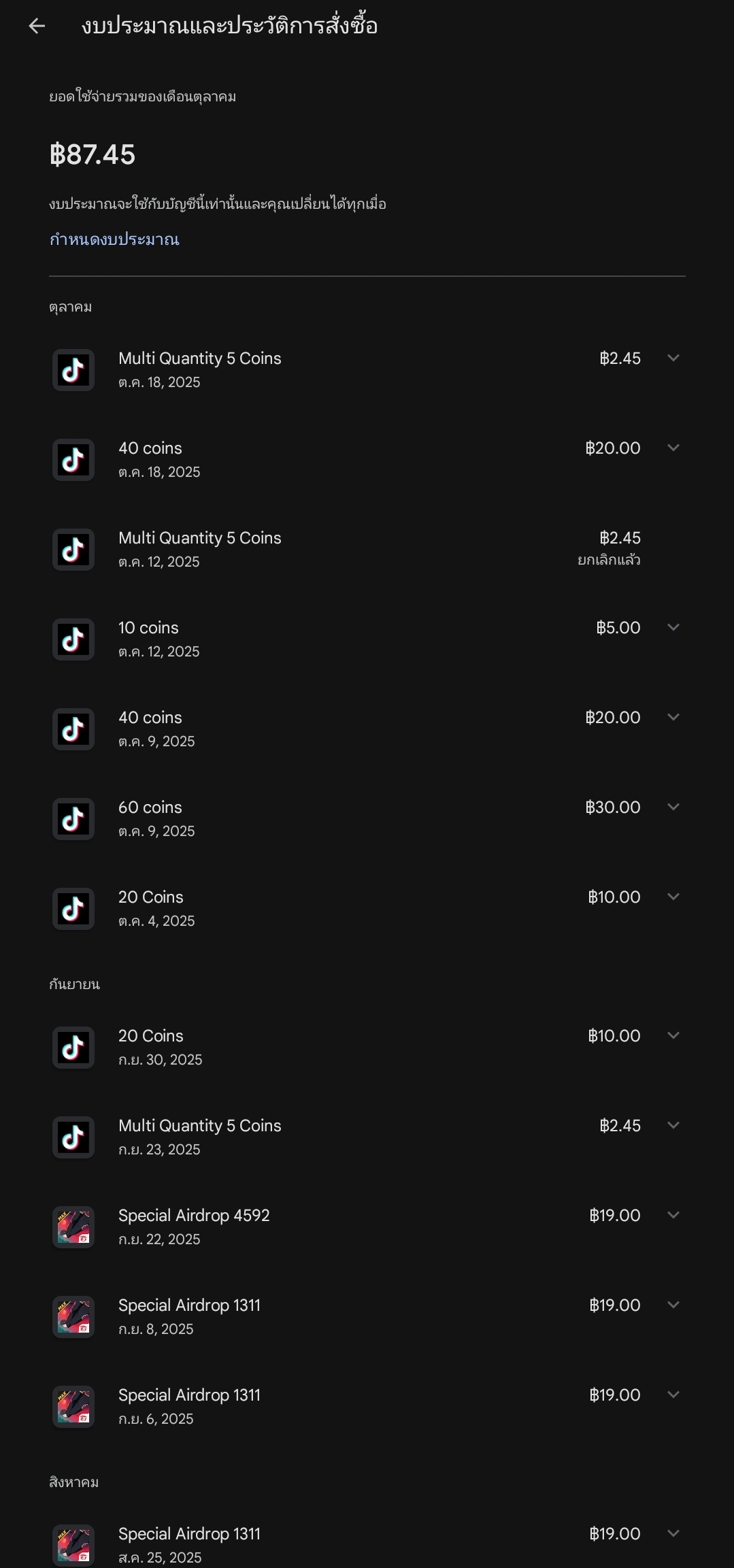The width and height of the screenshot is (734, 1568).
Task: Expand the Special Airdrop 4592 purchase
Action: click(673, 1215)
